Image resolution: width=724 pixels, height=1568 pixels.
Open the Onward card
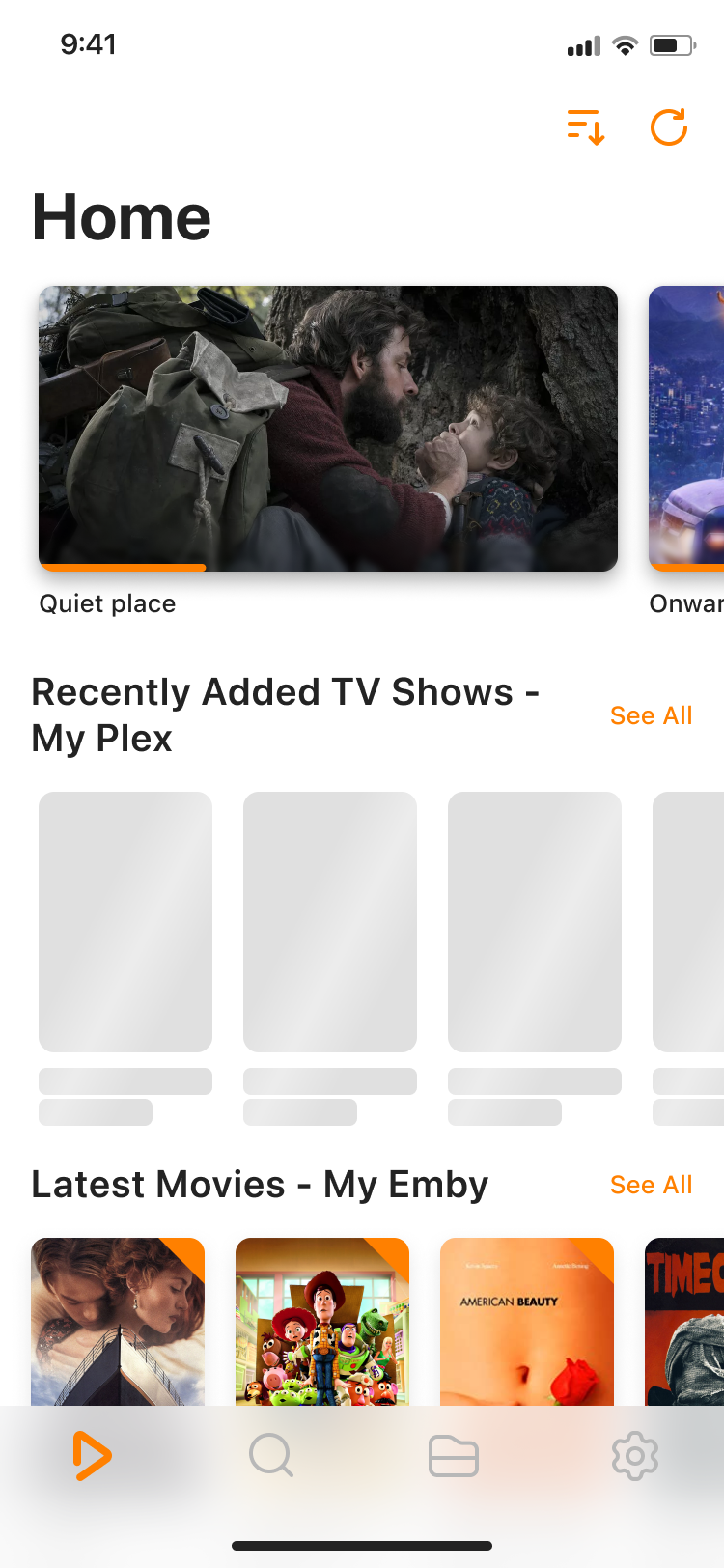pos(687,428)
